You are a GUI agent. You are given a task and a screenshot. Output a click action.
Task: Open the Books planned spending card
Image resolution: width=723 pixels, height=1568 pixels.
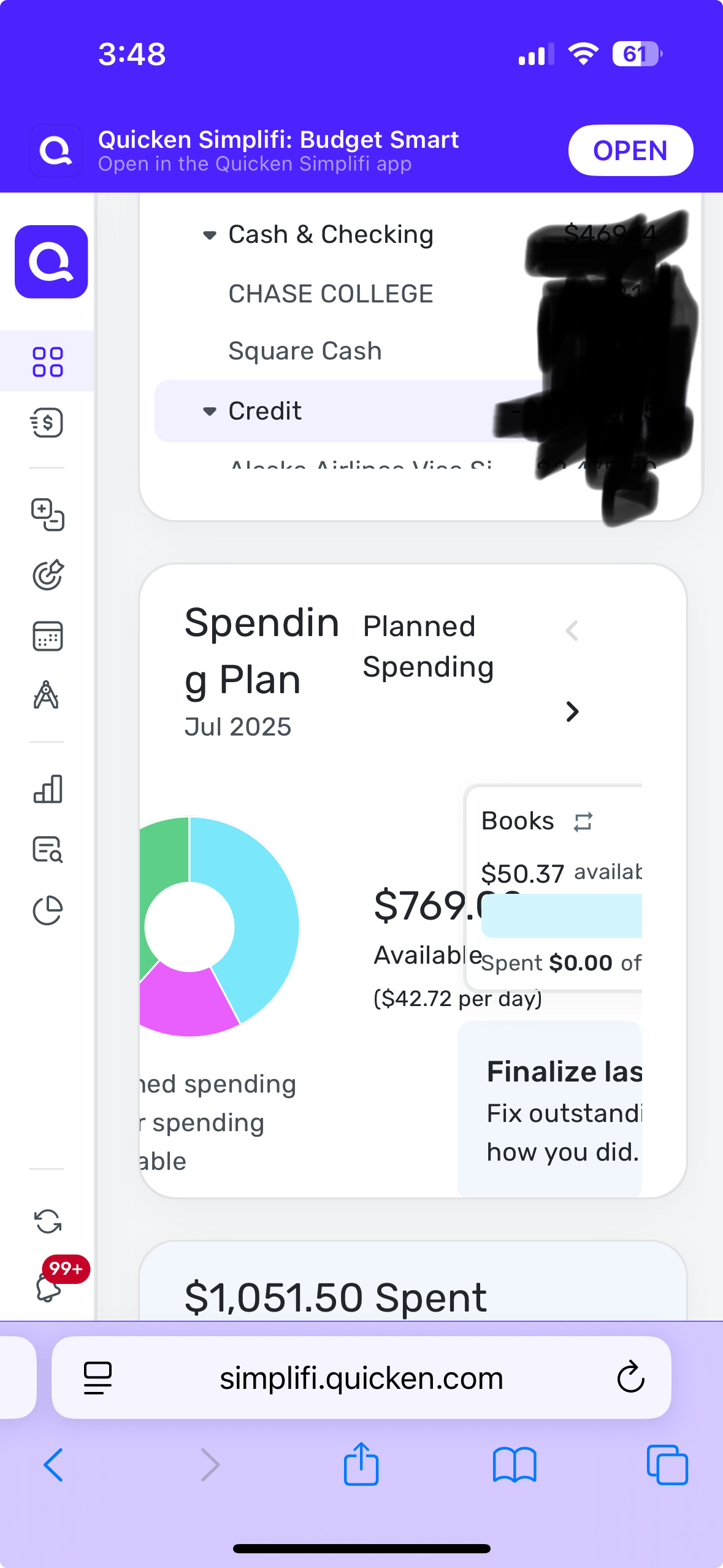tap(555, 886)
